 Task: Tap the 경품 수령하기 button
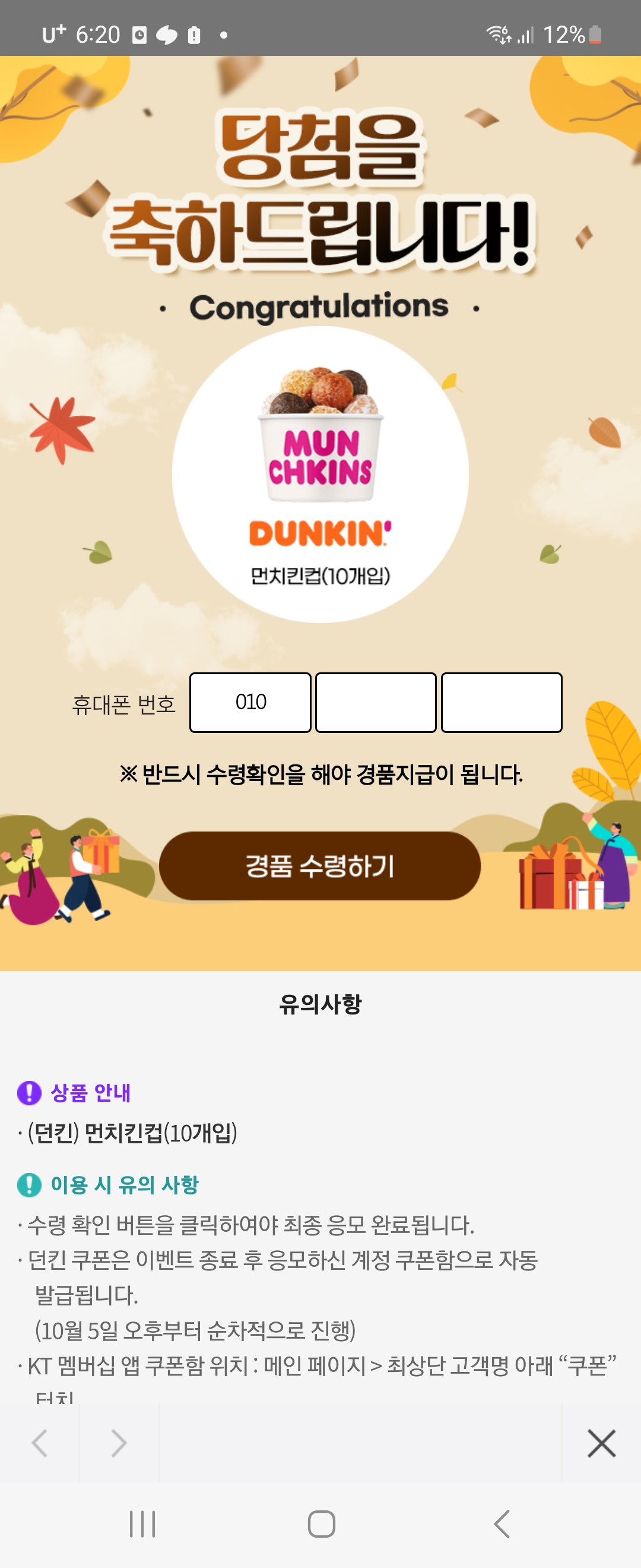320,865
